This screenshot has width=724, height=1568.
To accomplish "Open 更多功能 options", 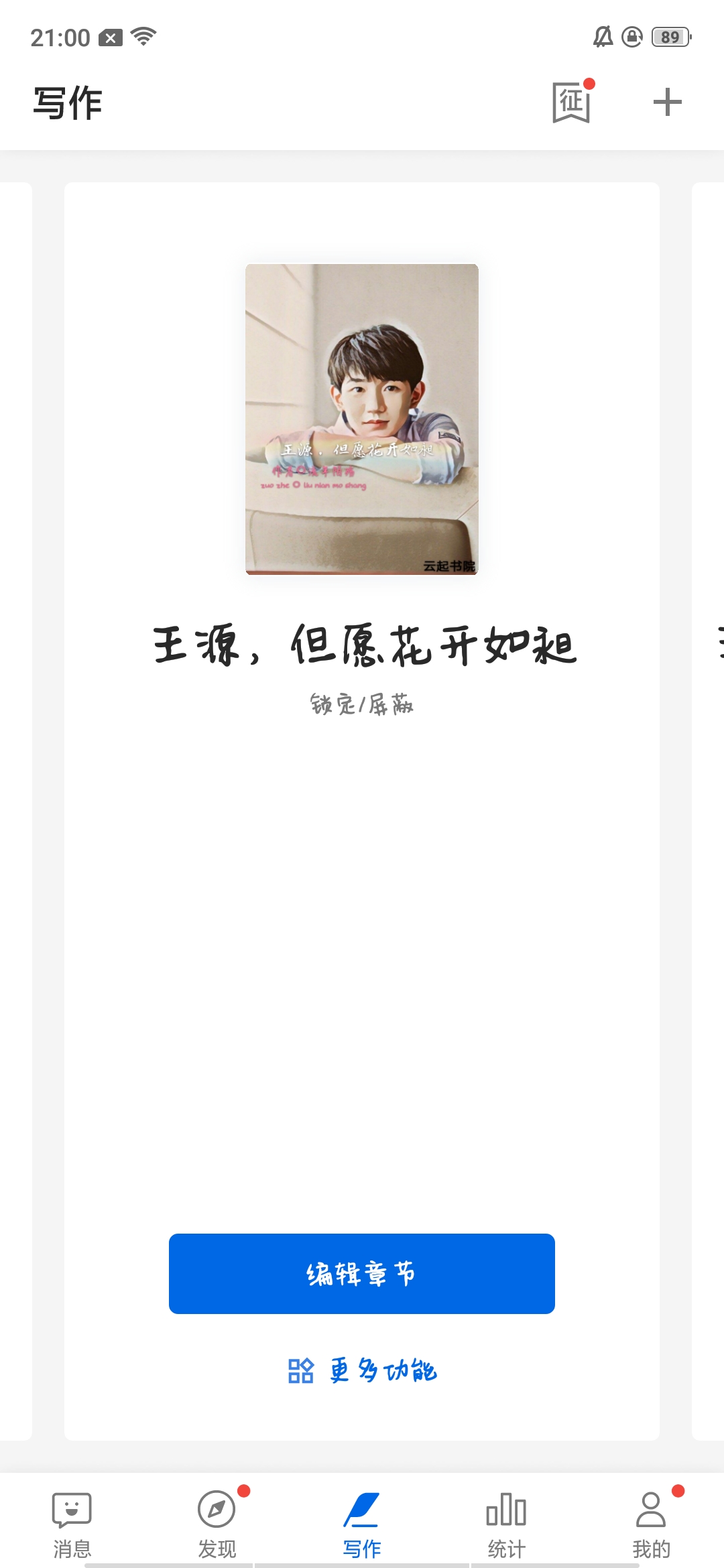I will [362, 1370].
